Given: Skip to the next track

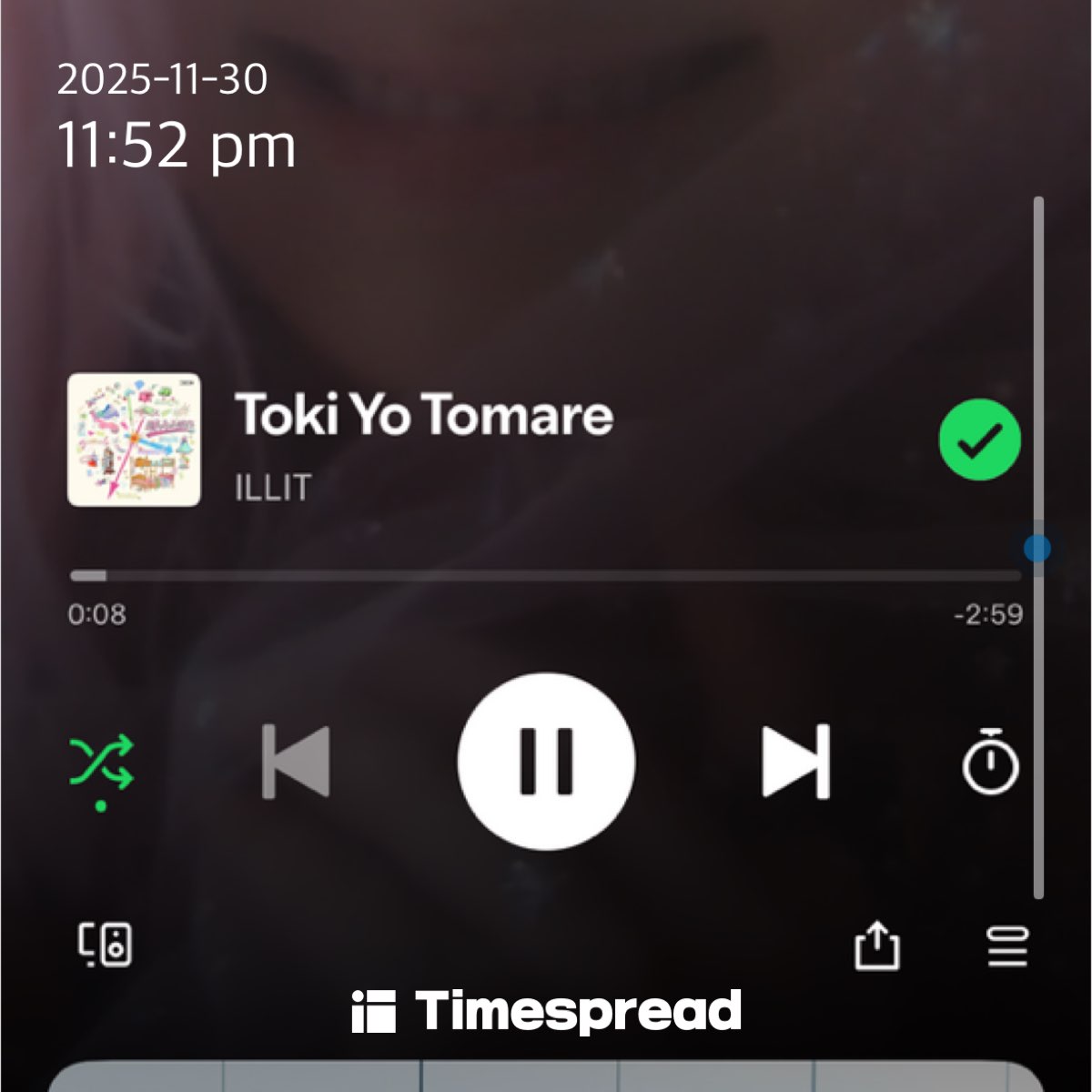Looking at the screenshot, I should coord(796,761).
